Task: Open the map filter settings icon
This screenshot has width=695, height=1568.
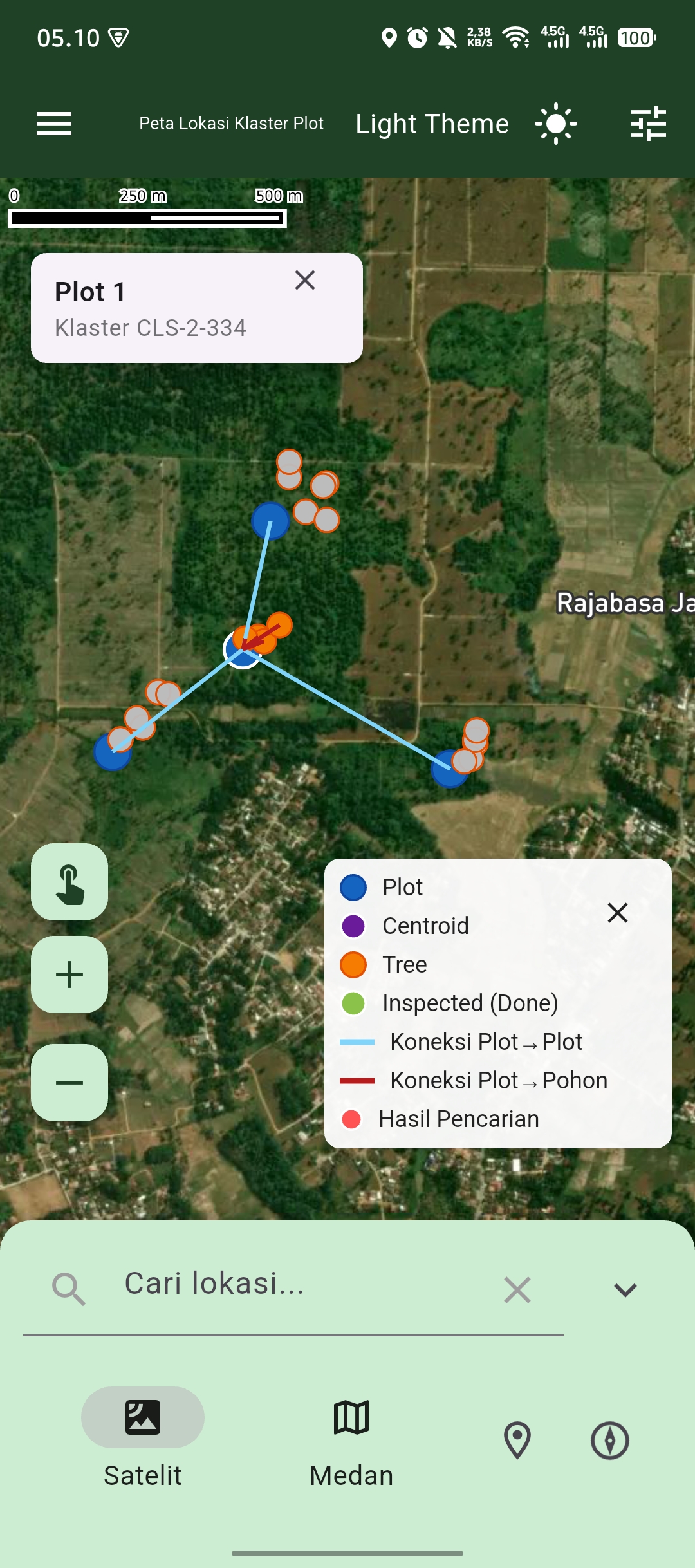Action: point(650,123)
